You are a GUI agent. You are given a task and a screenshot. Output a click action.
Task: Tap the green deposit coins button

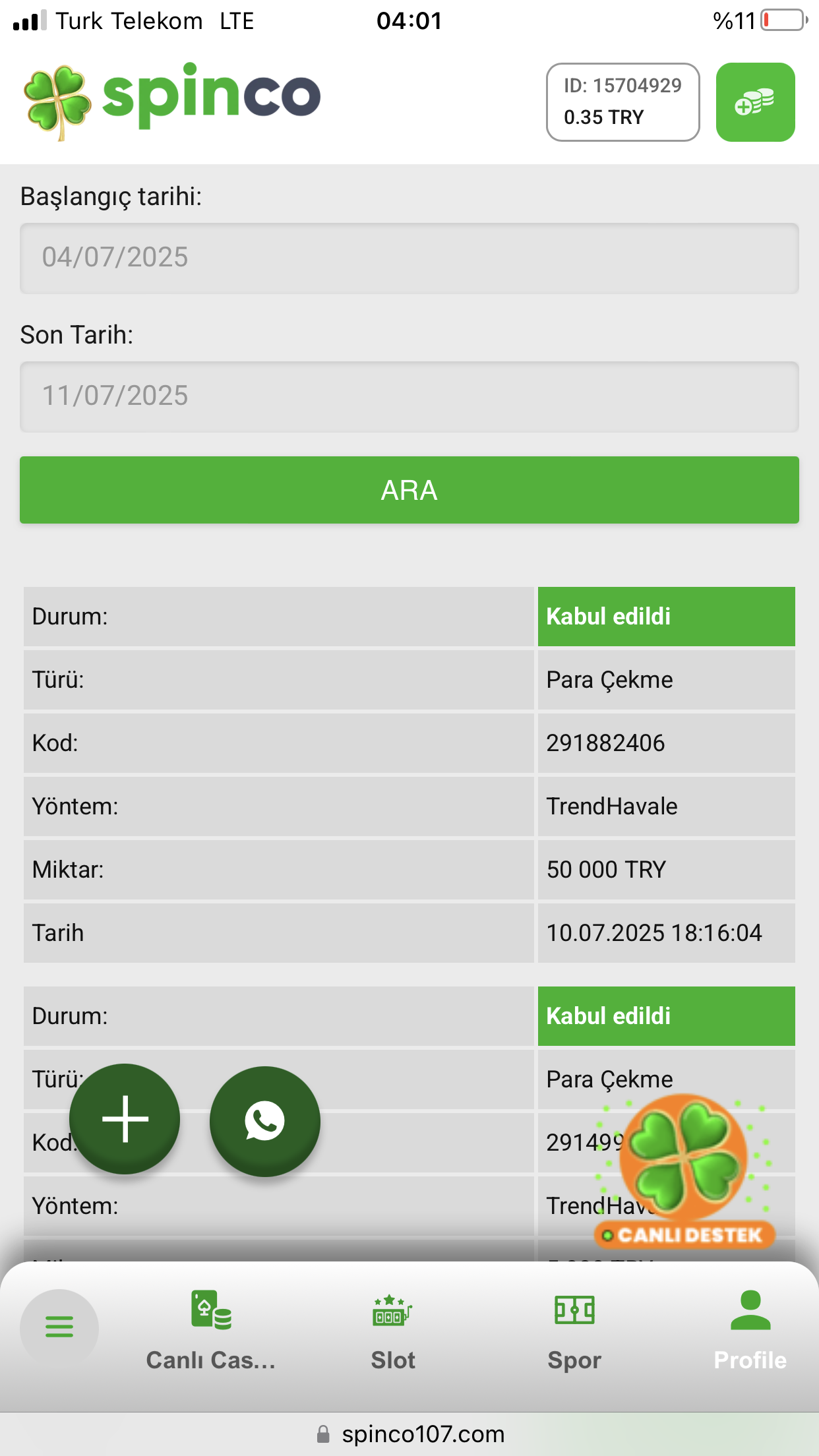tap(755, 102)
